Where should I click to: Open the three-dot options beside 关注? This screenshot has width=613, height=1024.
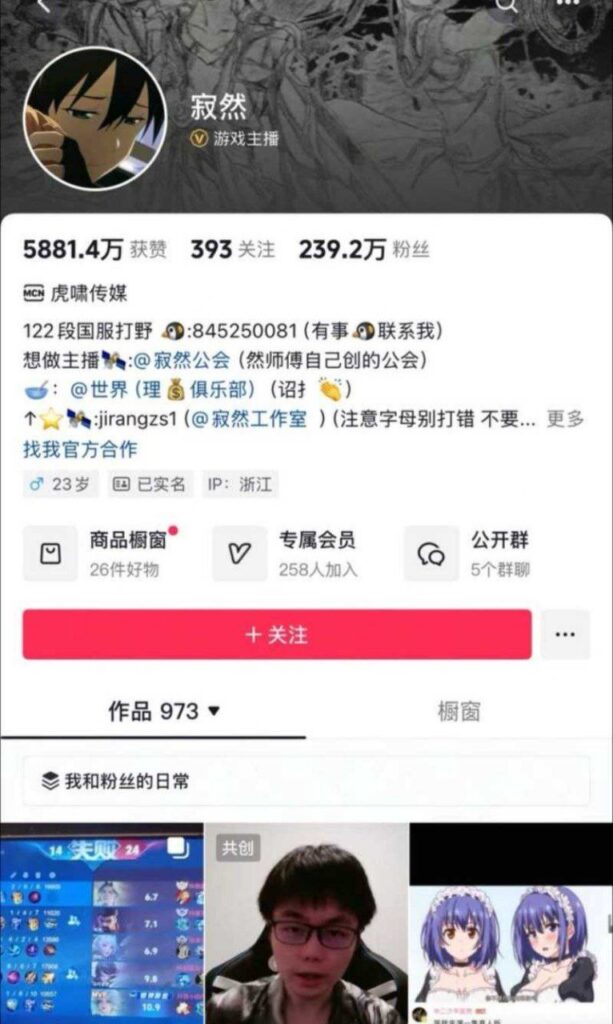click(565, 635)
